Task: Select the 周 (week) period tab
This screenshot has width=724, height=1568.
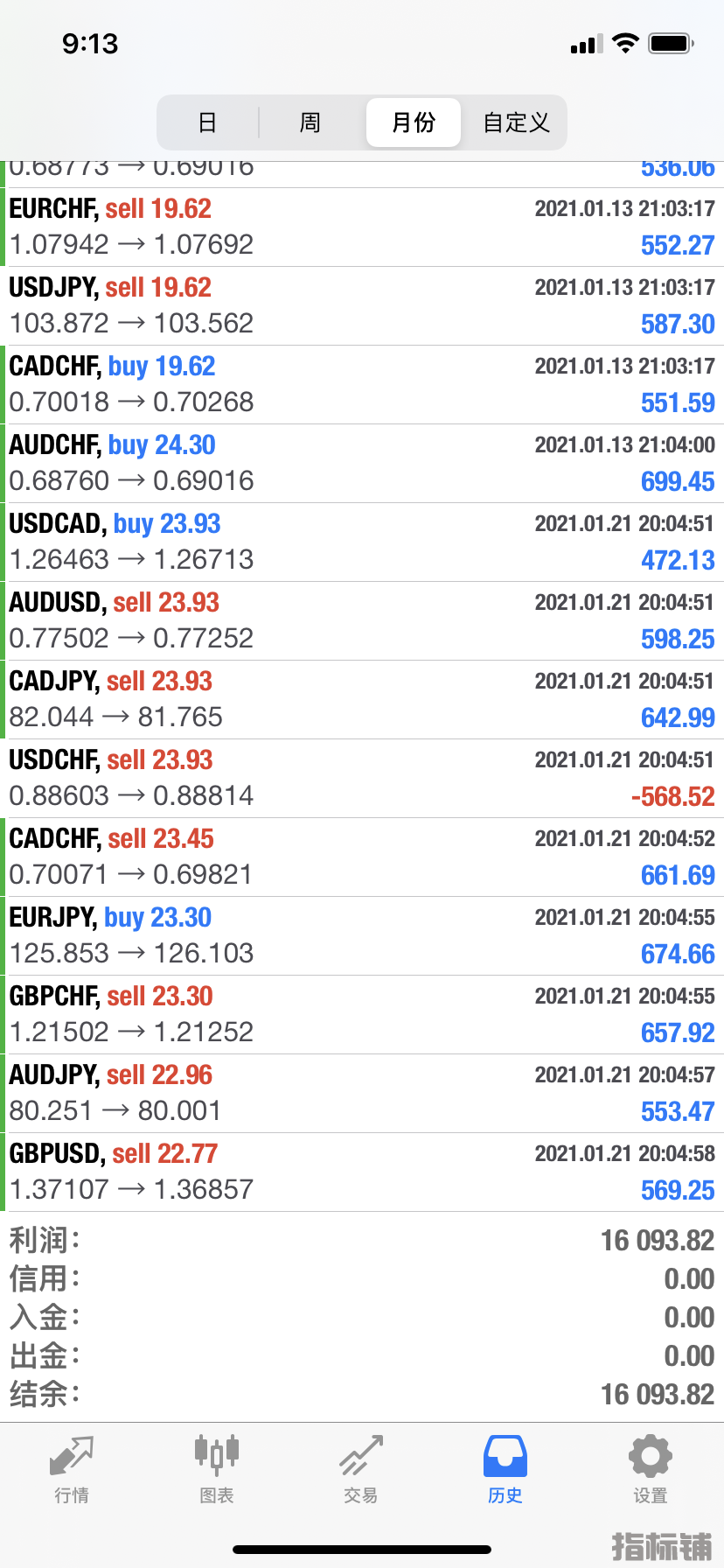Action: pyautogui.click(x=310, y=122)
